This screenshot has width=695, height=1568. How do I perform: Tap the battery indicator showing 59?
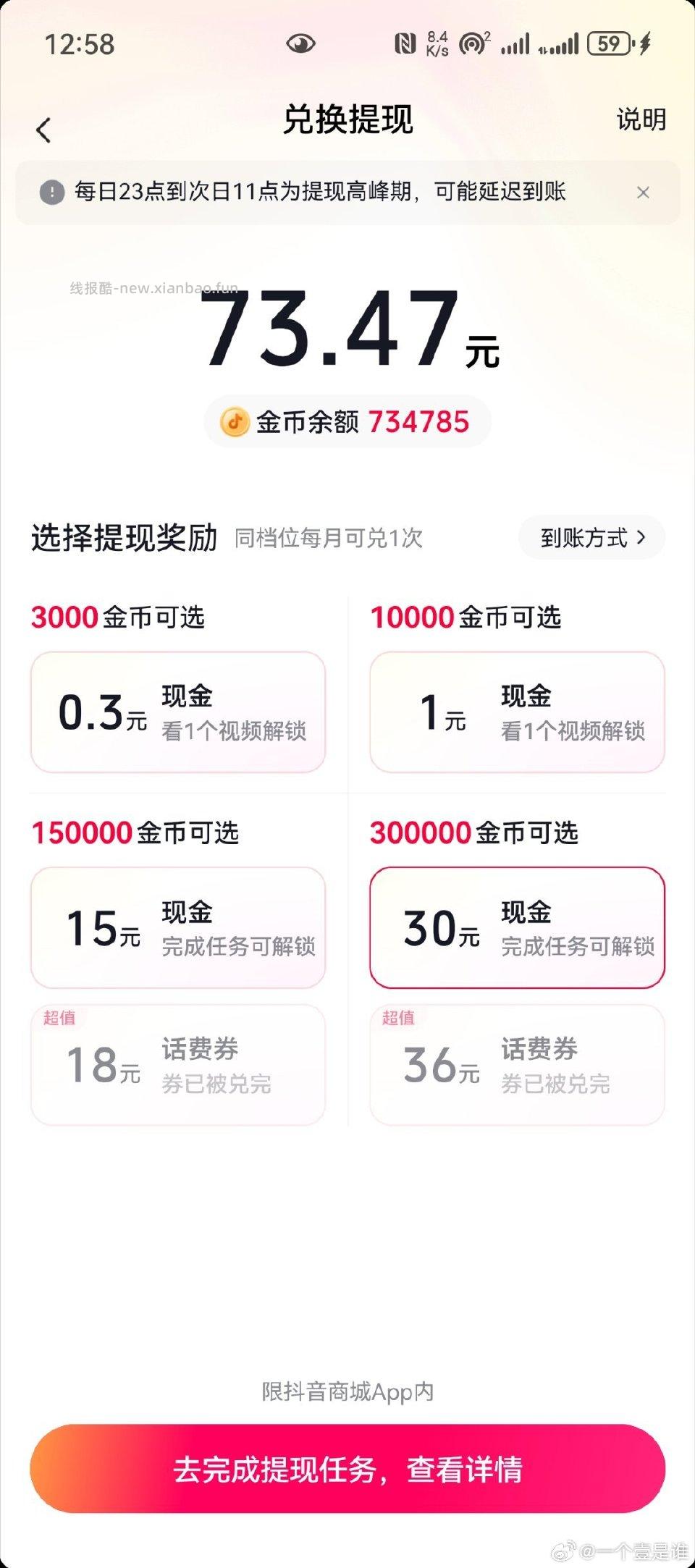(609, 45)
